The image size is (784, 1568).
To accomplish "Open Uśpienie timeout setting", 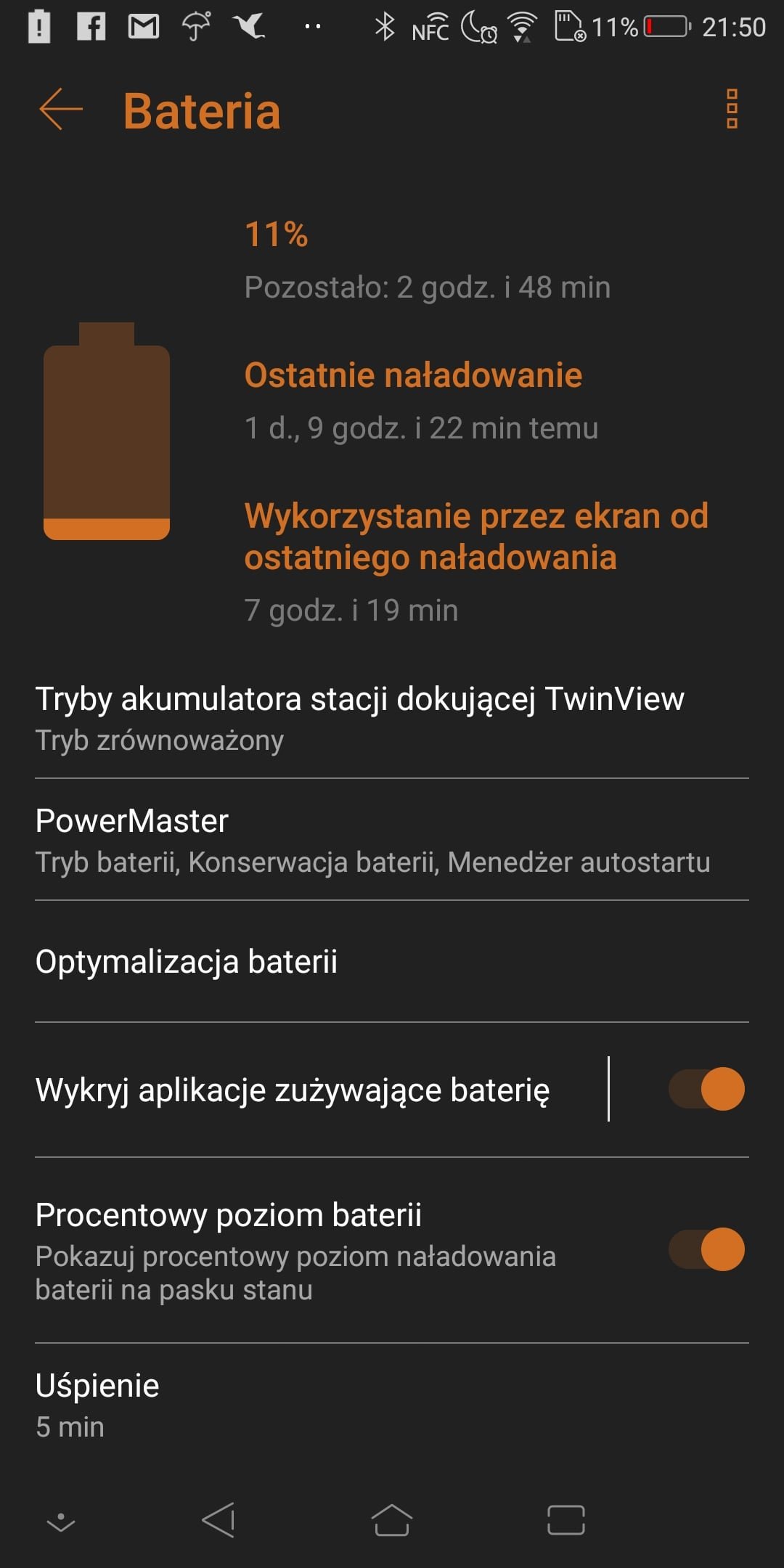I will tap(392, 1405).
